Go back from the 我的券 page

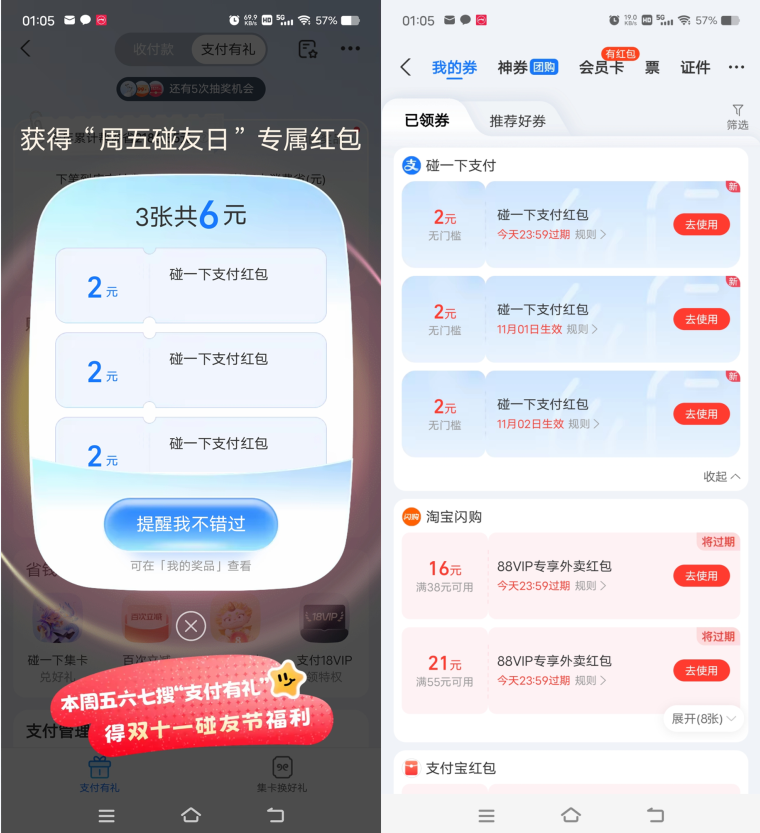(x=405, y=67)
